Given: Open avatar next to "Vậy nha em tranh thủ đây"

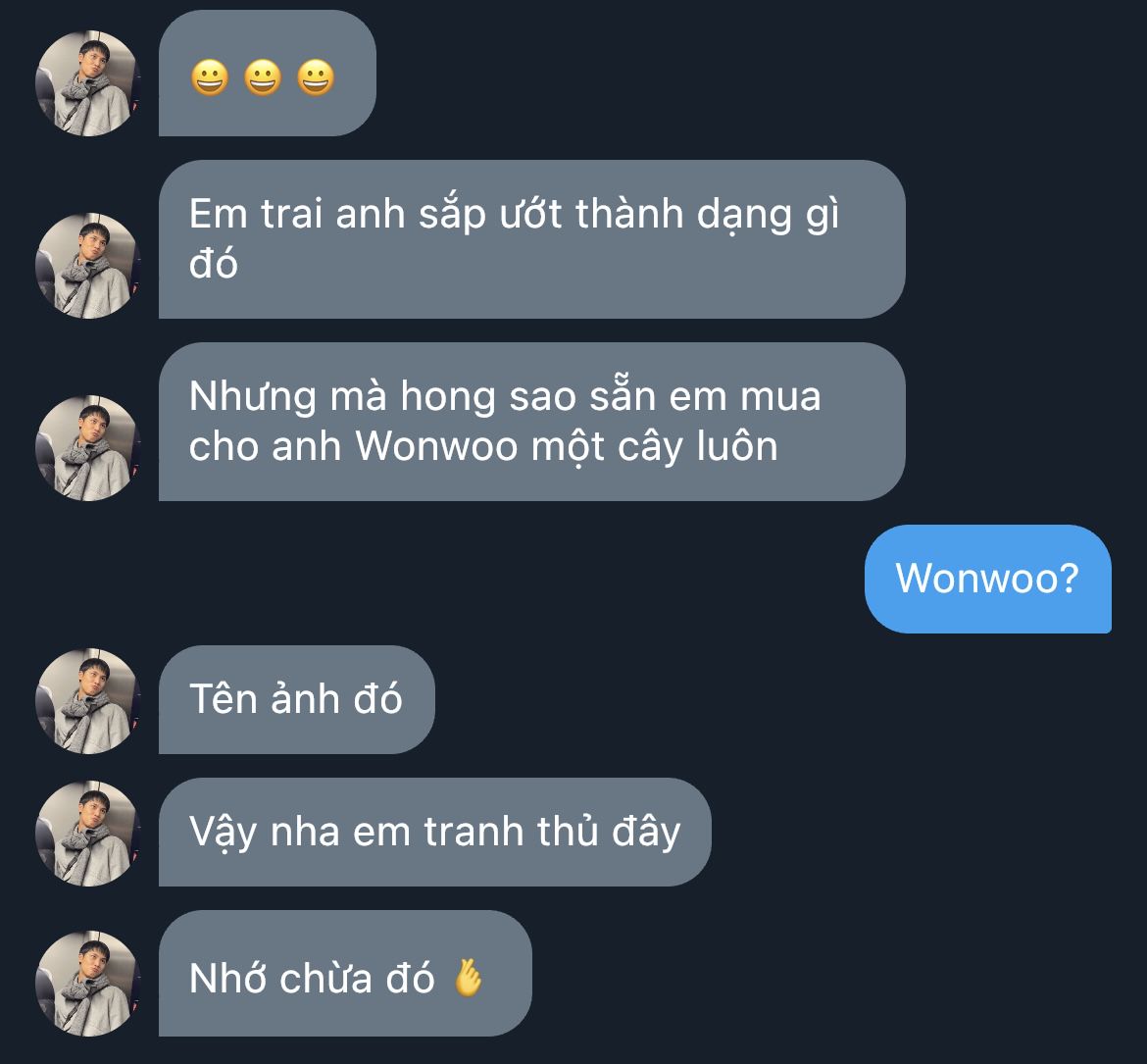Looking at the screenshot, I should (x=88, y=834).
